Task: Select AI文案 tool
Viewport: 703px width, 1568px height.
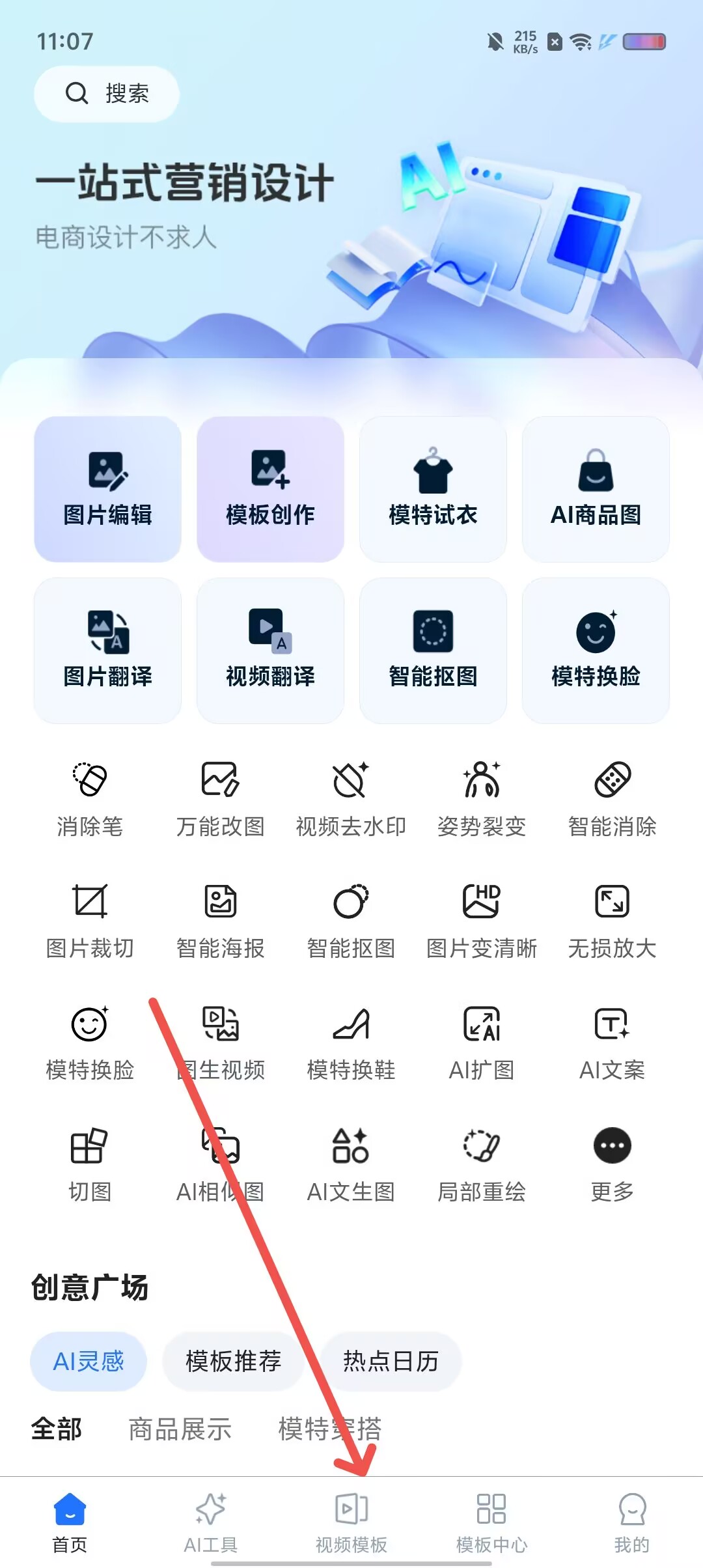Action: pos(612,1043)
